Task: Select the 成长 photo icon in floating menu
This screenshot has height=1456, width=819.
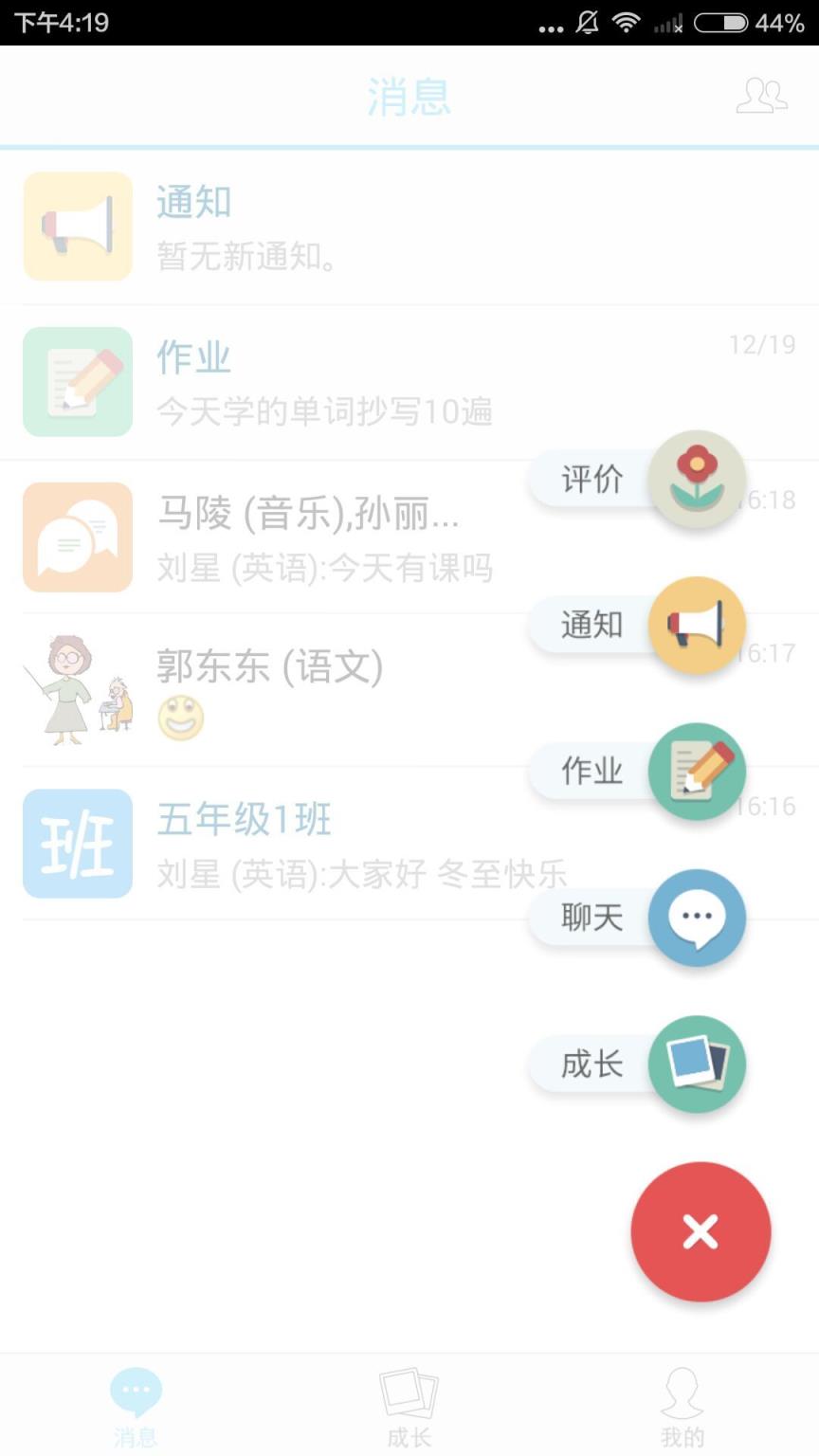Action: point(698,1064)
